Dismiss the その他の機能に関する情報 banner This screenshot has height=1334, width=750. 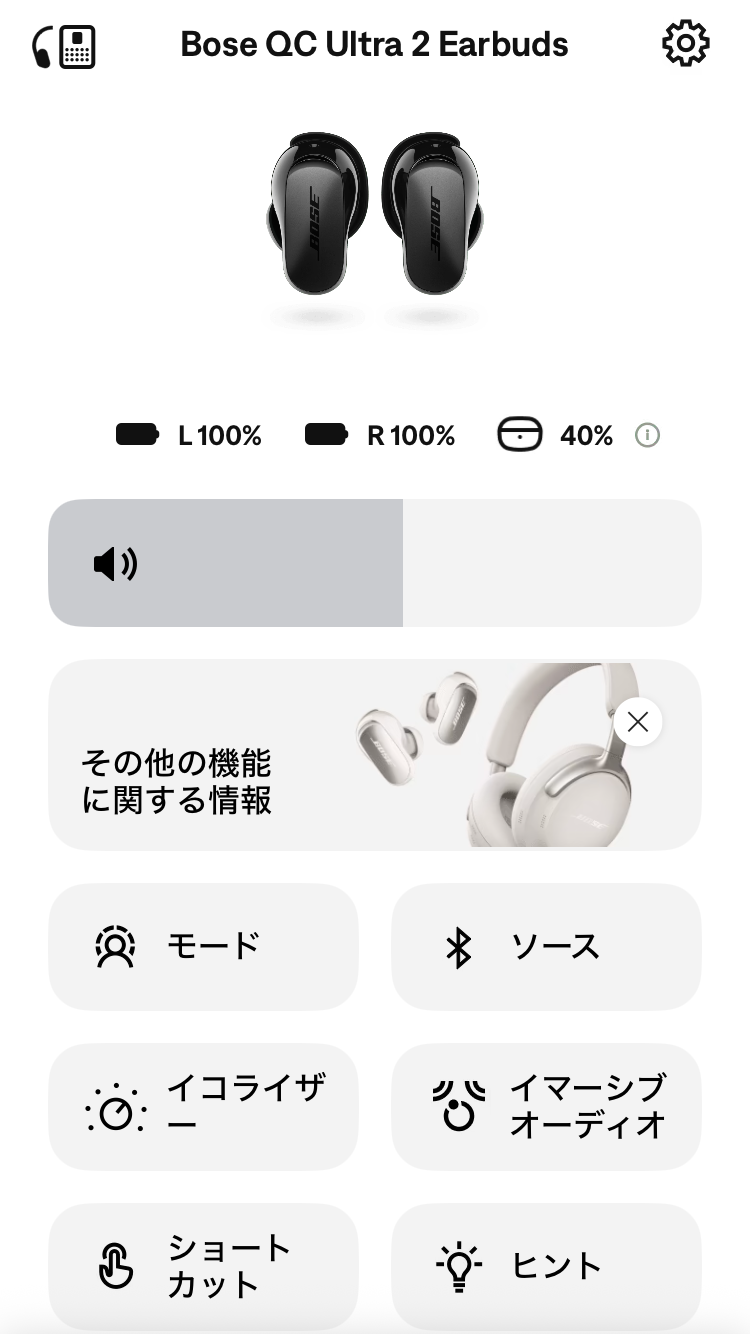[638, 721]
